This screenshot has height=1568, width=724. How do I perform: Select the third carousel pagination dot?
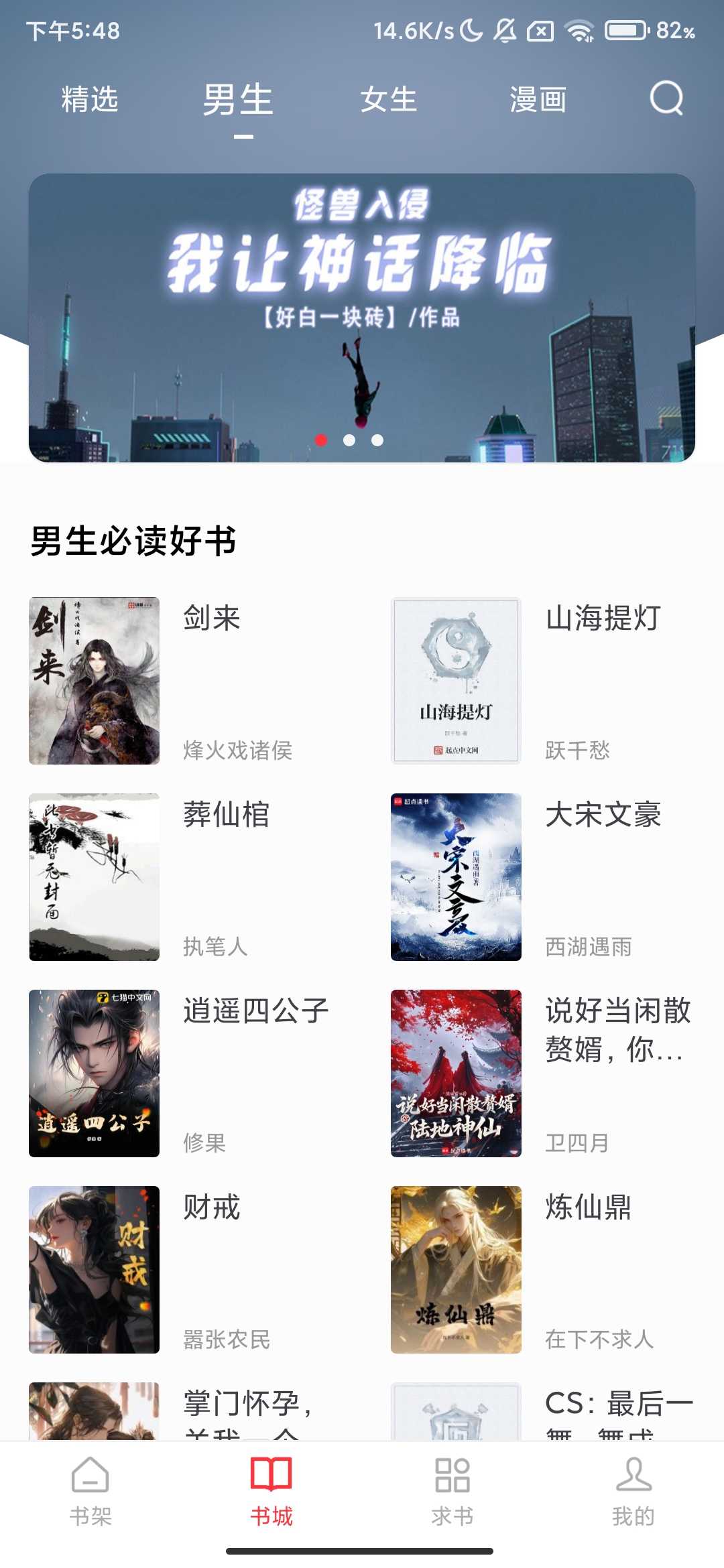[x=376, y=440]
